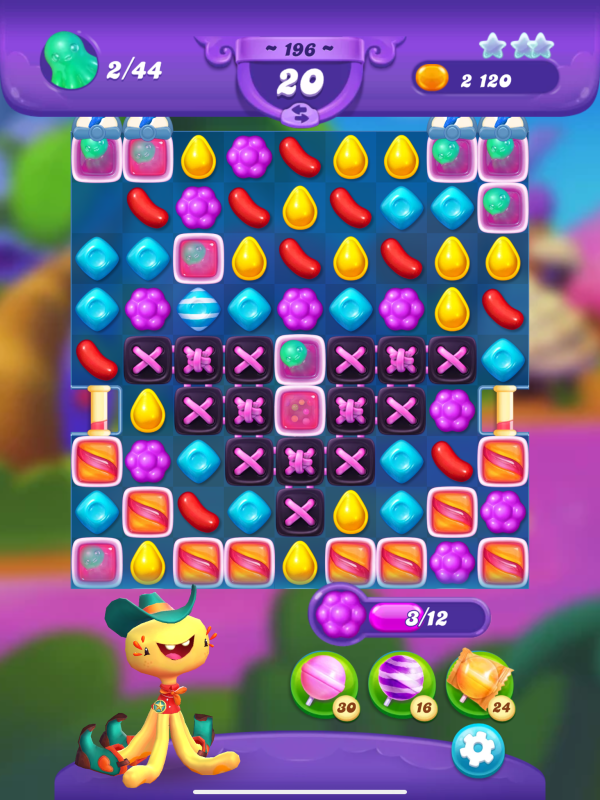Use the lollipop hammer booster with 30 left
Screen dimensions: 600x800
(323, 685)
